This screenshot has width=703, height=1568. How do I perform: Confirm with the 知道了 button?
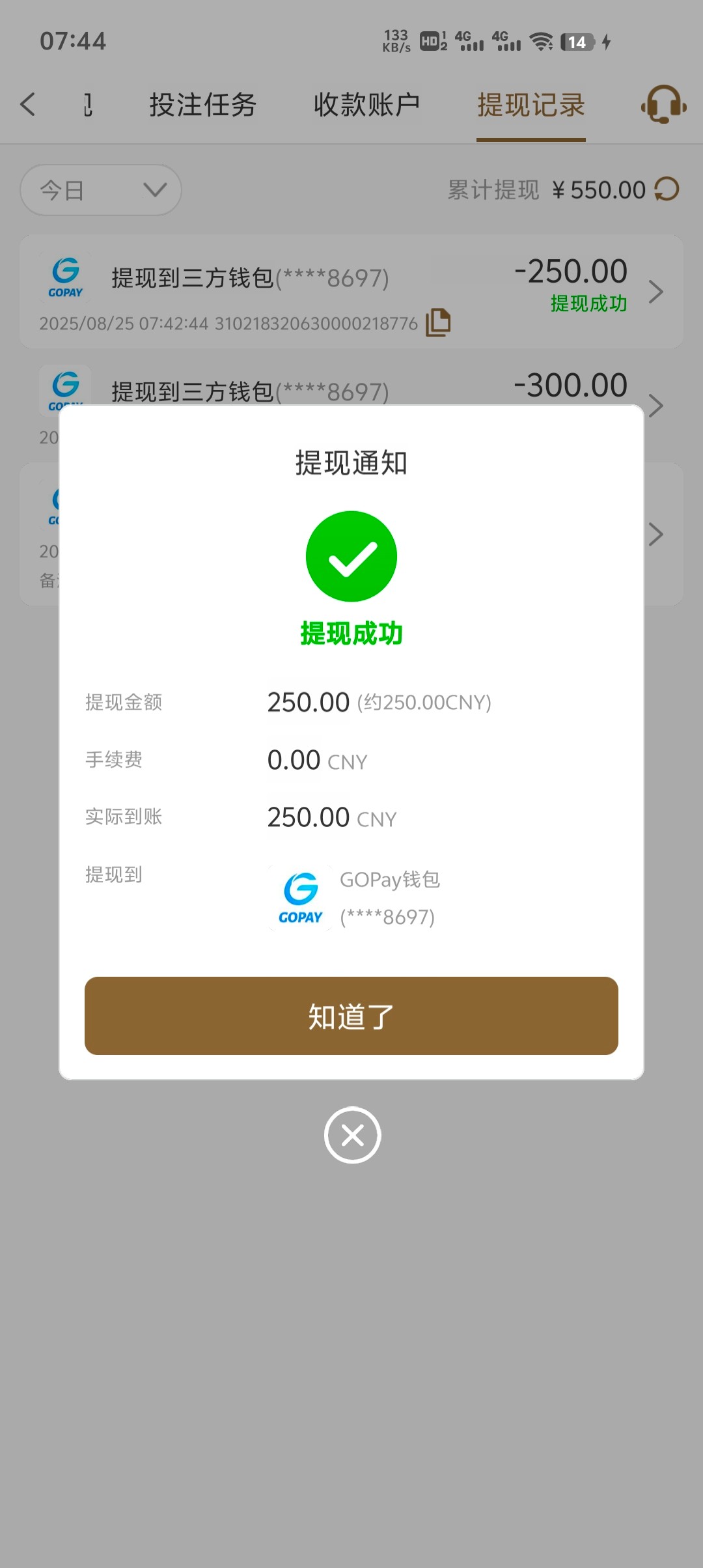pos(351,1016)
